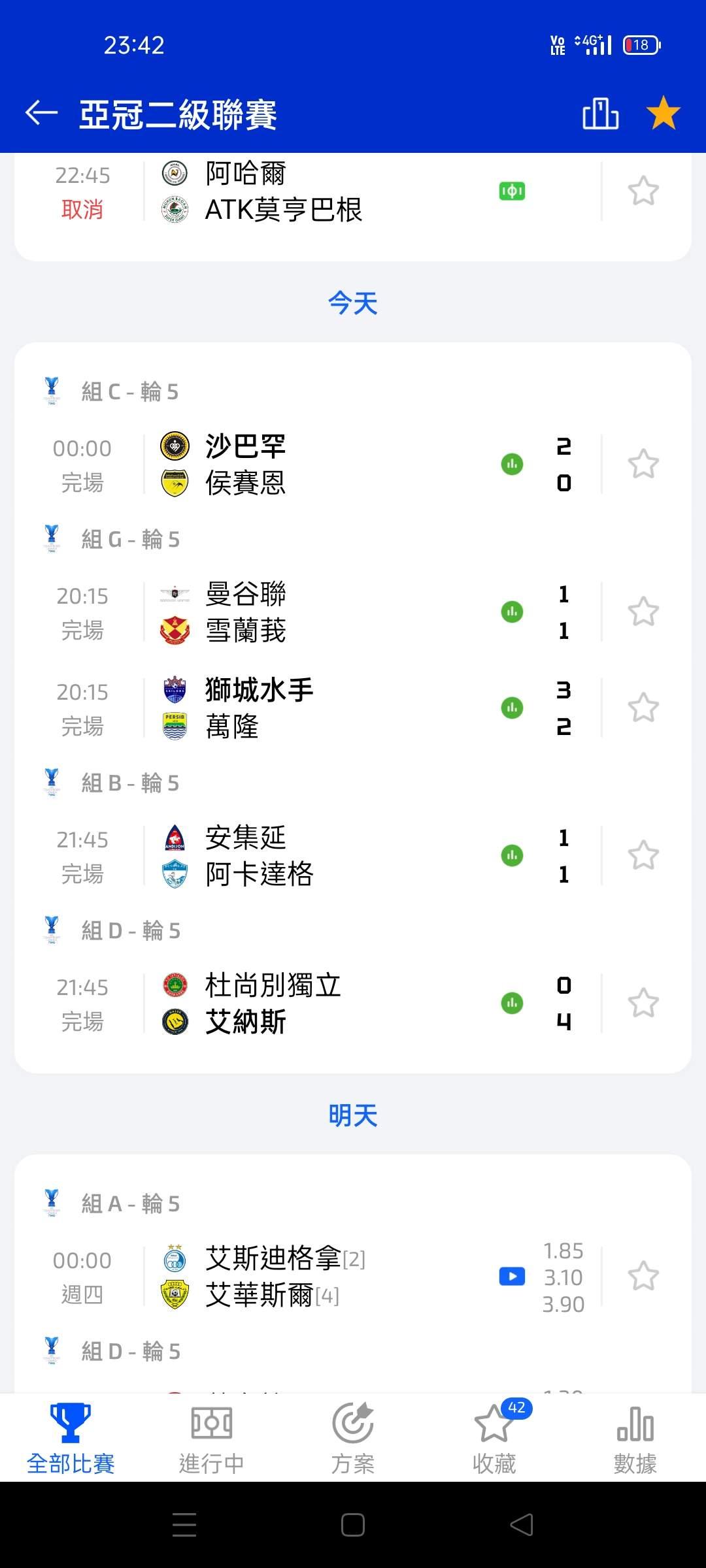
Task: Favorite the 沙巴罕 vs 侯賽恩 match
Action: (x=643, y=465)
